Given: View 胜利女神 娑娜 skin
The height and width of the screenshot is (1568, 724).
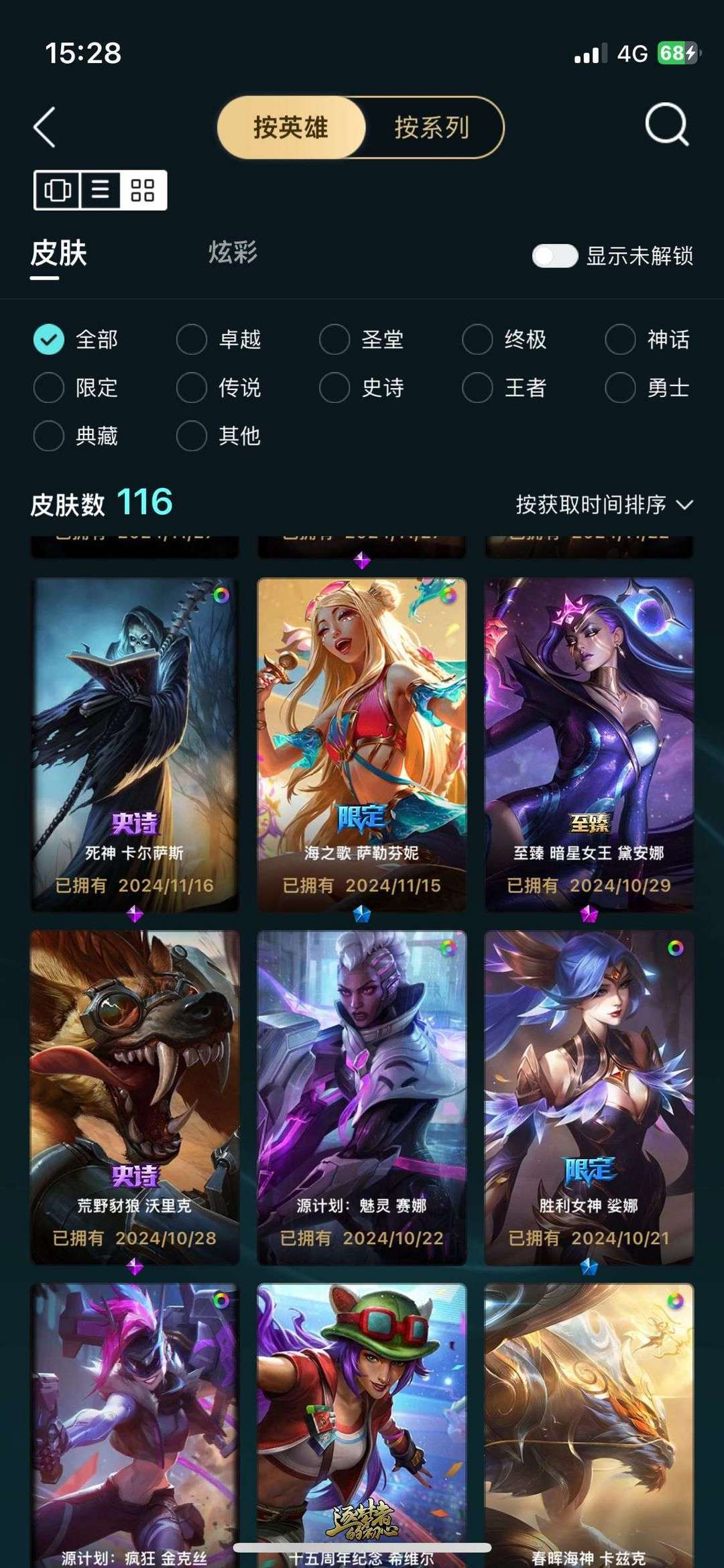Looking at the screenshot, I should pos(589,1097).
